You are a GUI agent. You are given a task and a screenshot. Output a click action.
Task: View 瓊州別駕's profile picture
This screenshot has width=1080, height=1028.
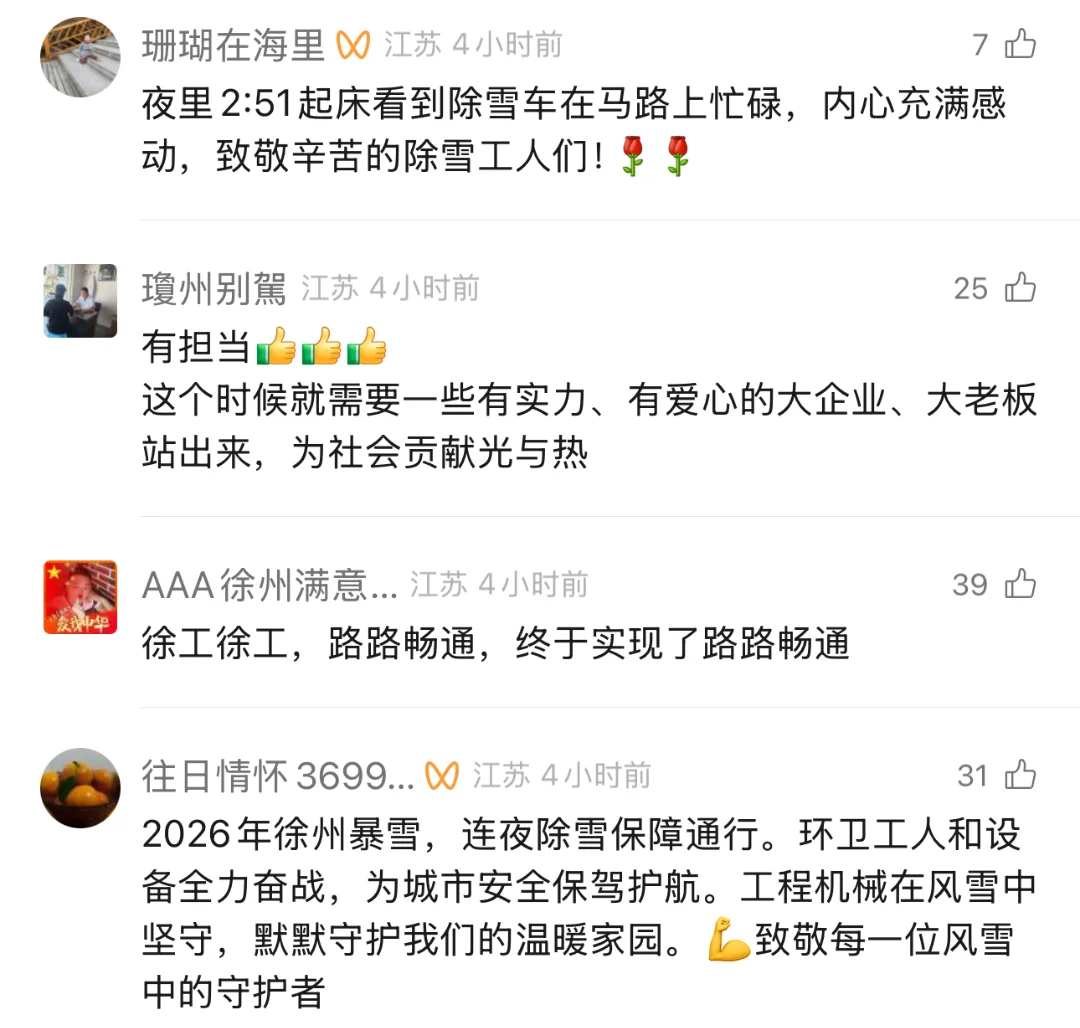point(80,301)
